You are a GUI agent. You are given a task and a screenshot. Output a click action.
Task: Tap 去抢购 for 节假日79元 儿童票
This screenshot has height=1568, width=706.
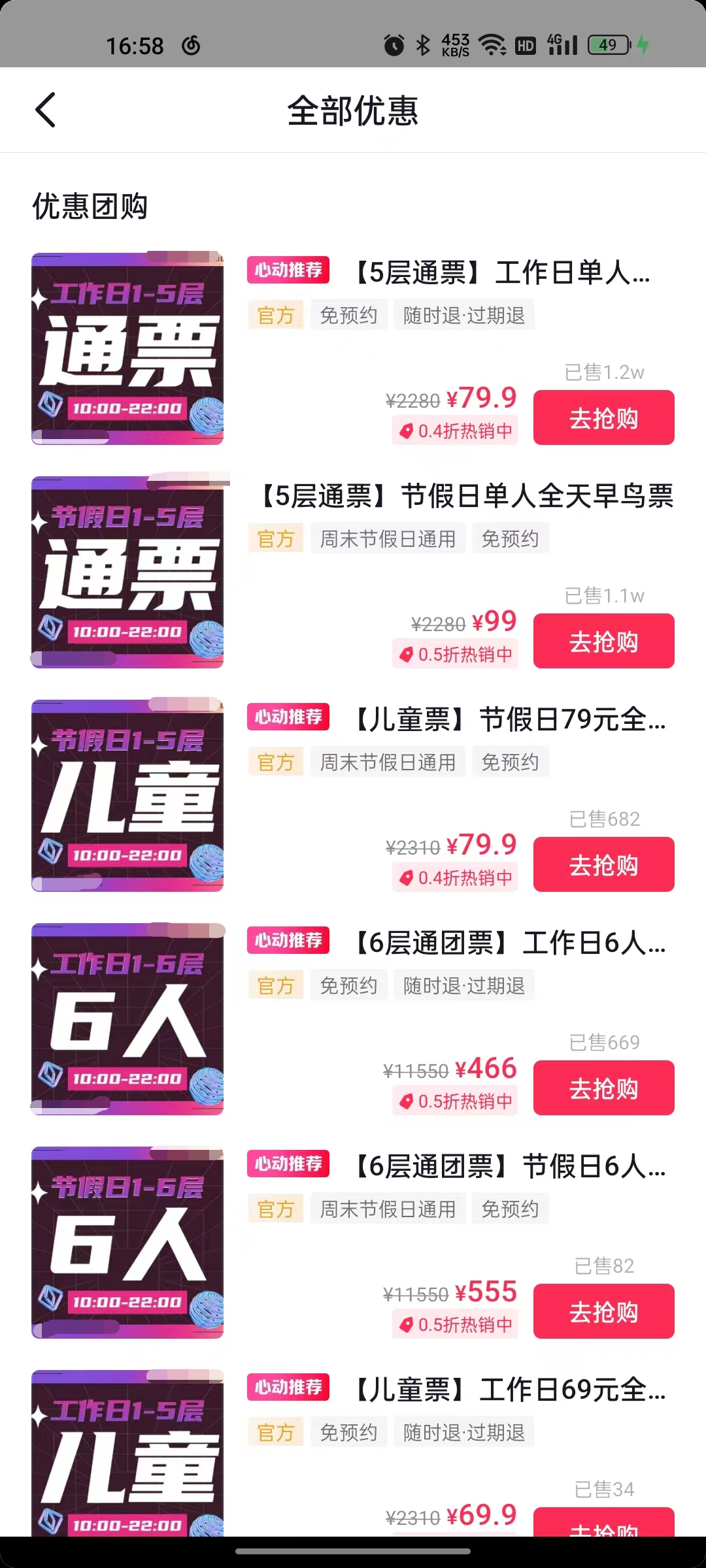603,865
